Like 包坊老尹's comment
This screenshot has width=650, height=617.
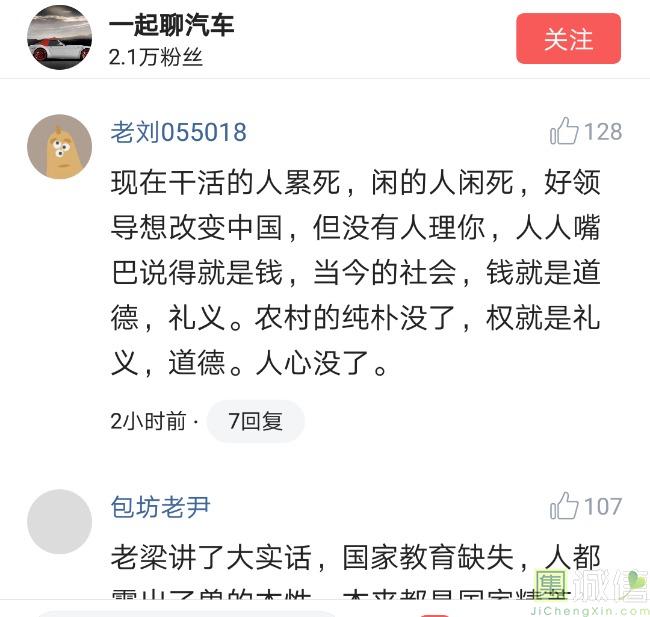click(566, 506)
